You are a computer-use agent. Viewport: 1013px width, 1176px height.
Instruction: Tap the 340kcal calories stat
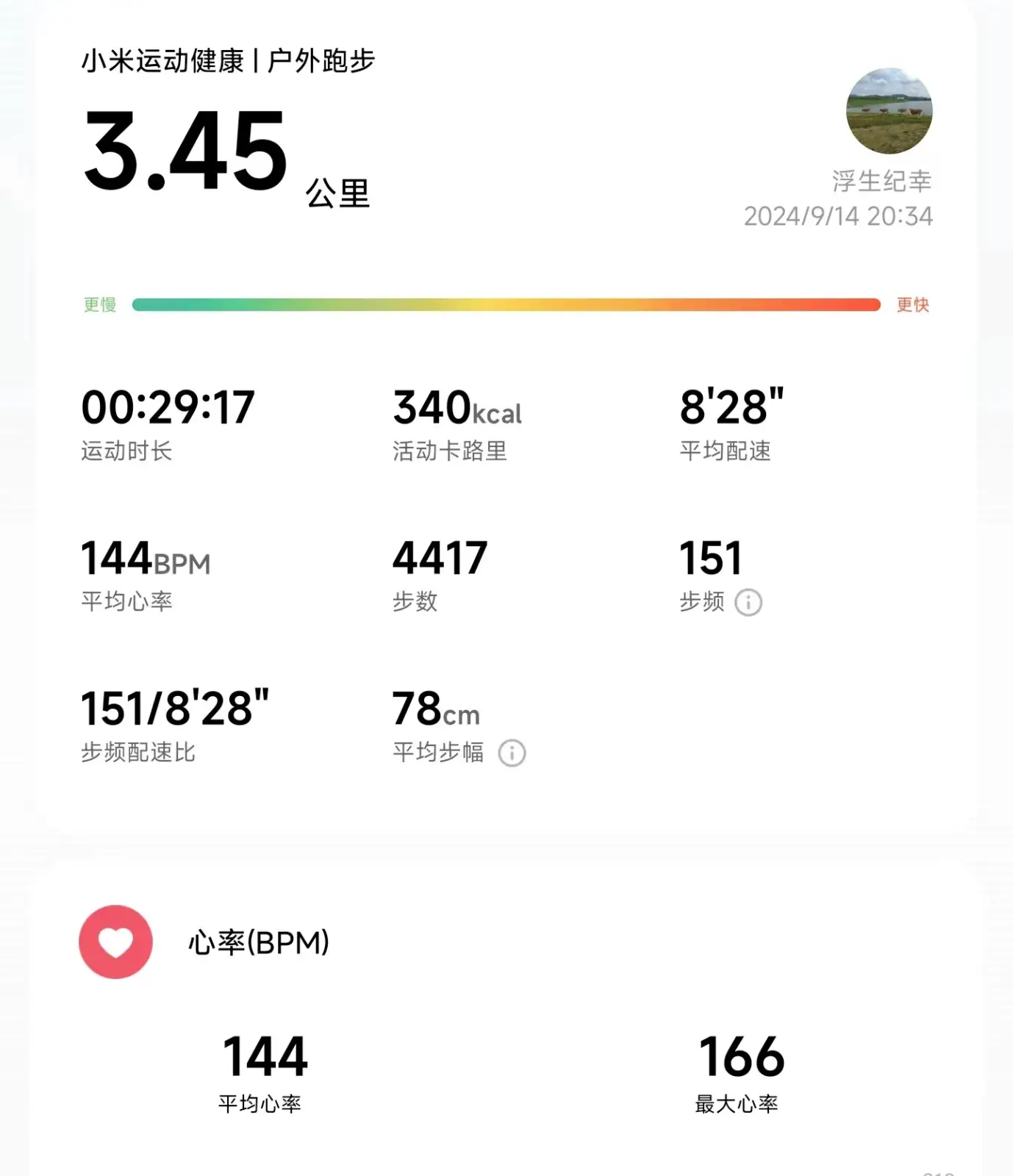[x=456, y=408]
